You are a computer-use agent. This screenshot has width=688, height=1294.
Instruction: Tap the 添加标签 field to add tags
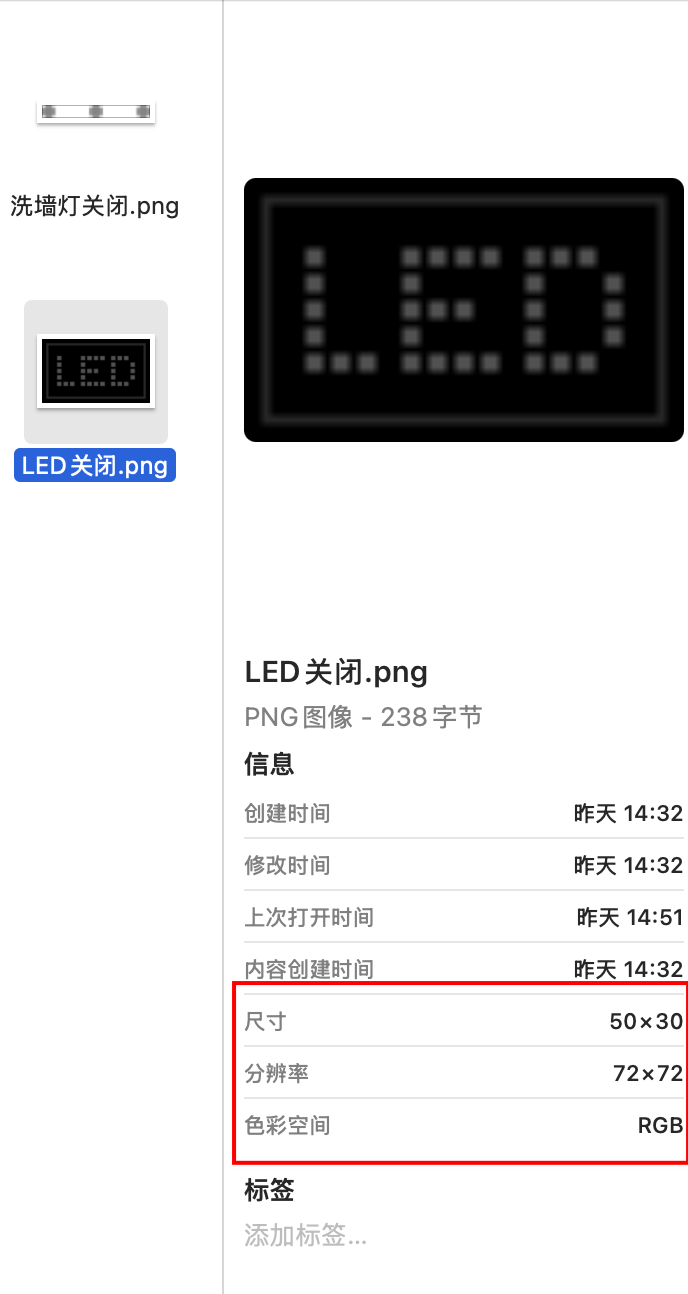(306, 1236)
